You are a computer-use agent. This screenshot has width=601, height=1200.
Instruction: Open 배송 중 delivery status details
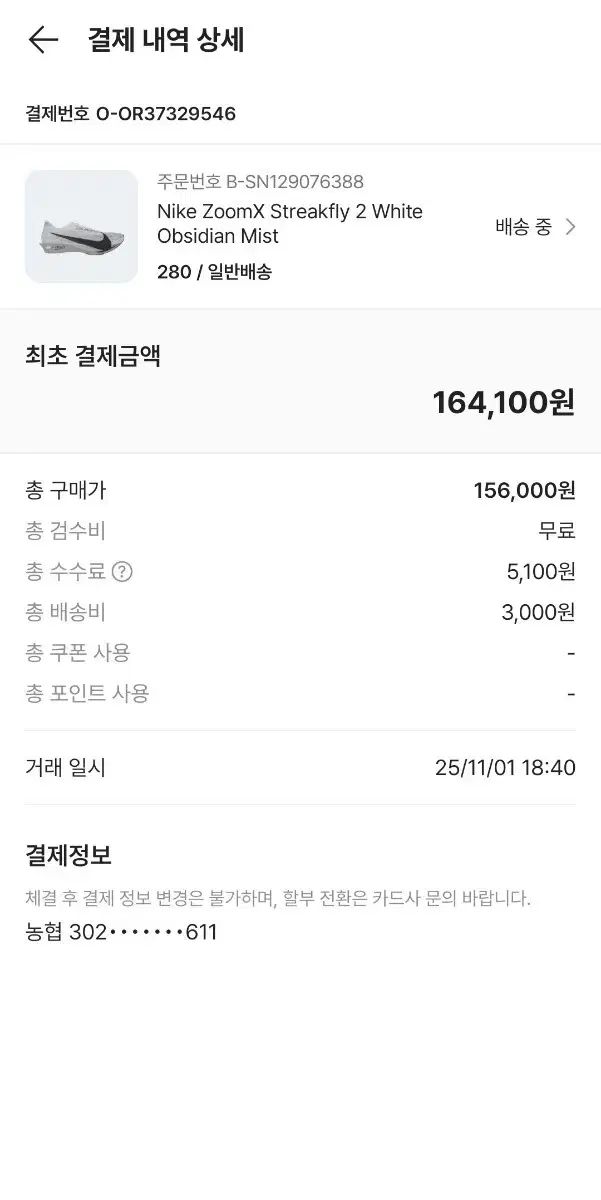point(536,227)
